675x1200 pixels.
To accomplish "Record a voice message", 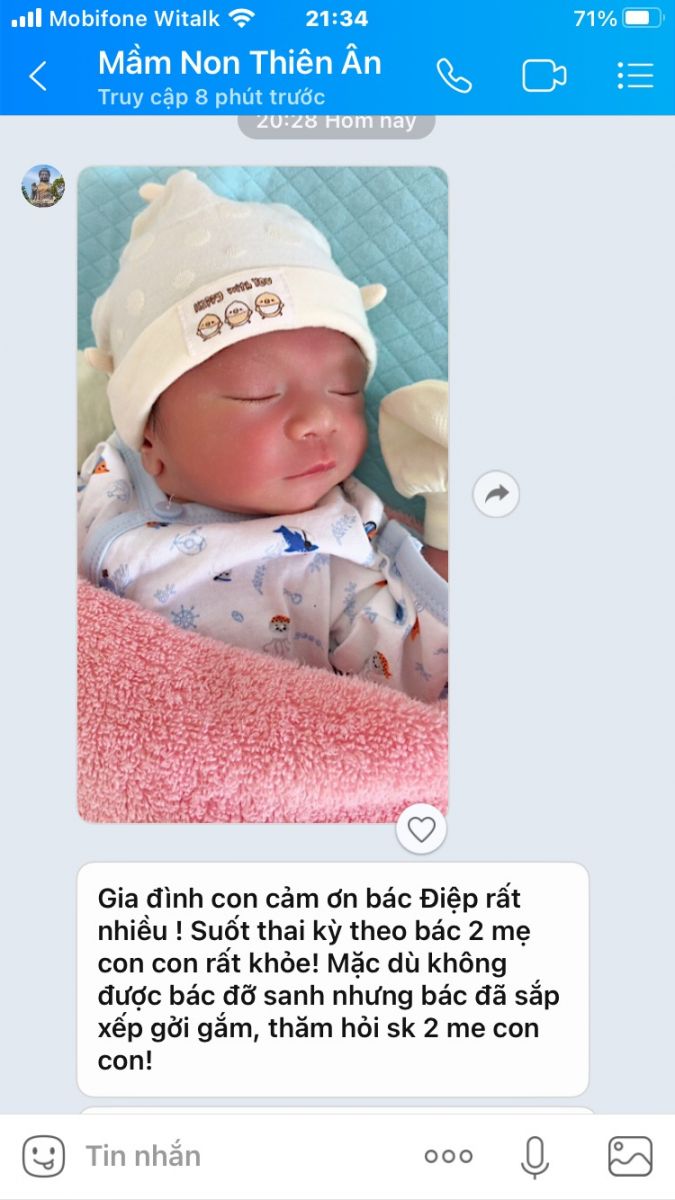I will tap(535, 1156).
